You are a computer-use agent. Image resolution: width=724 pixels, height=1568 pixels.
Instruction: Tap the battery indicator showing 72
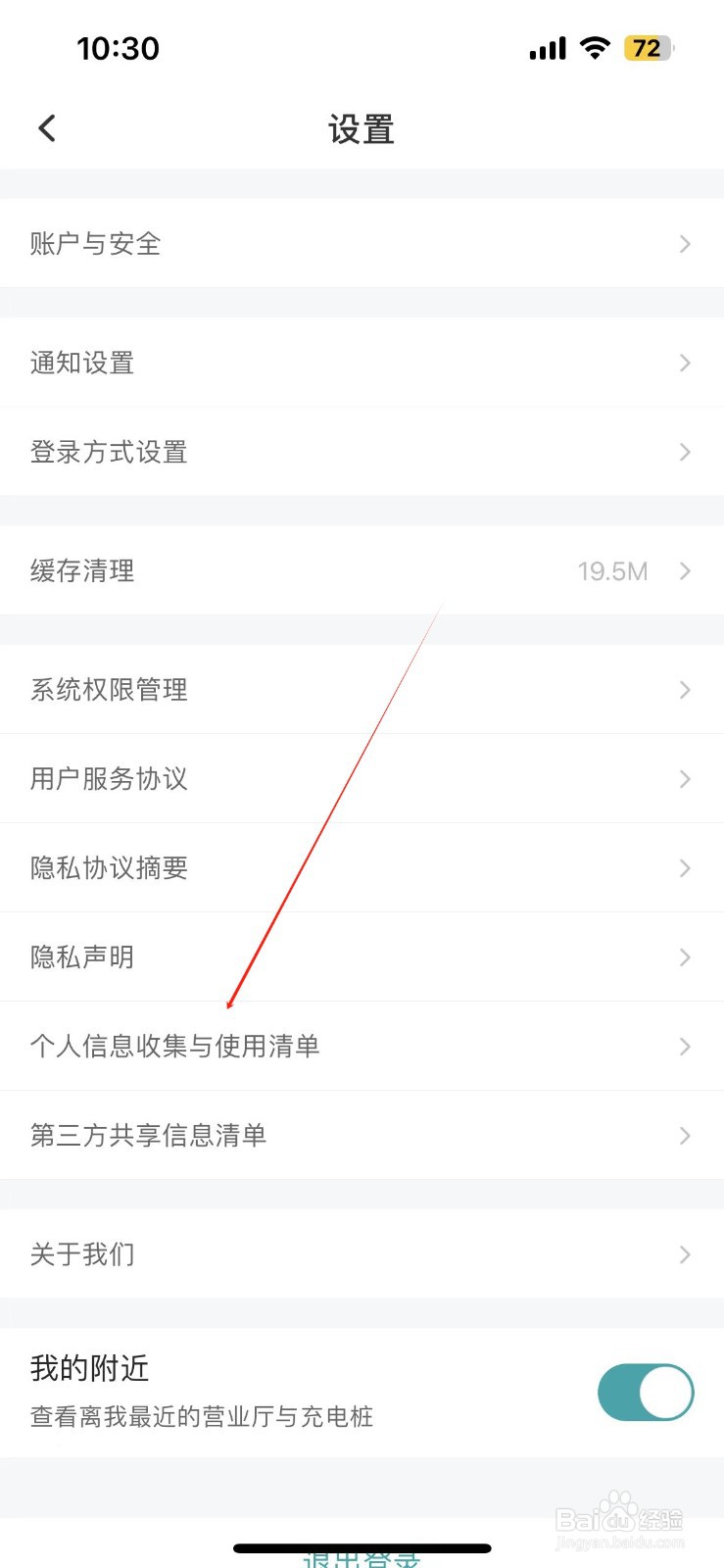647,48
